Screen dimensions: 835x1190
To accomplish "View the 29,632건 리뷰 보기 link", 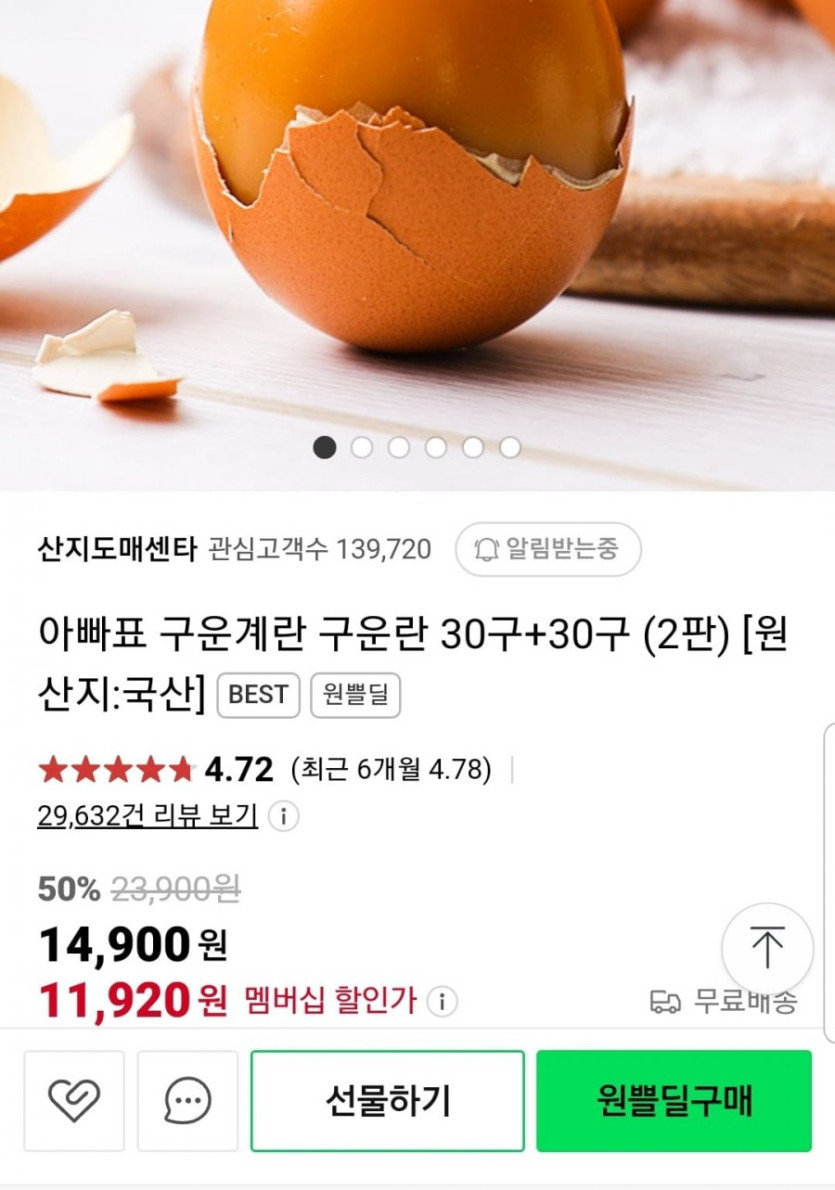I will click(147, 816).
